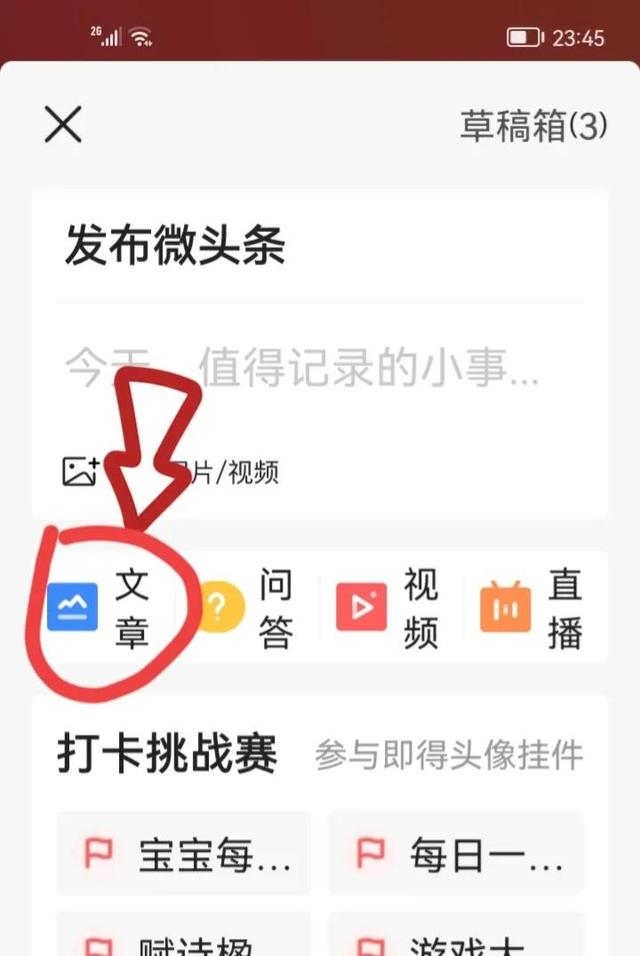Screen dimensions: 640x956
Task: Close the publish panel
Action: (x=63, y=126)
